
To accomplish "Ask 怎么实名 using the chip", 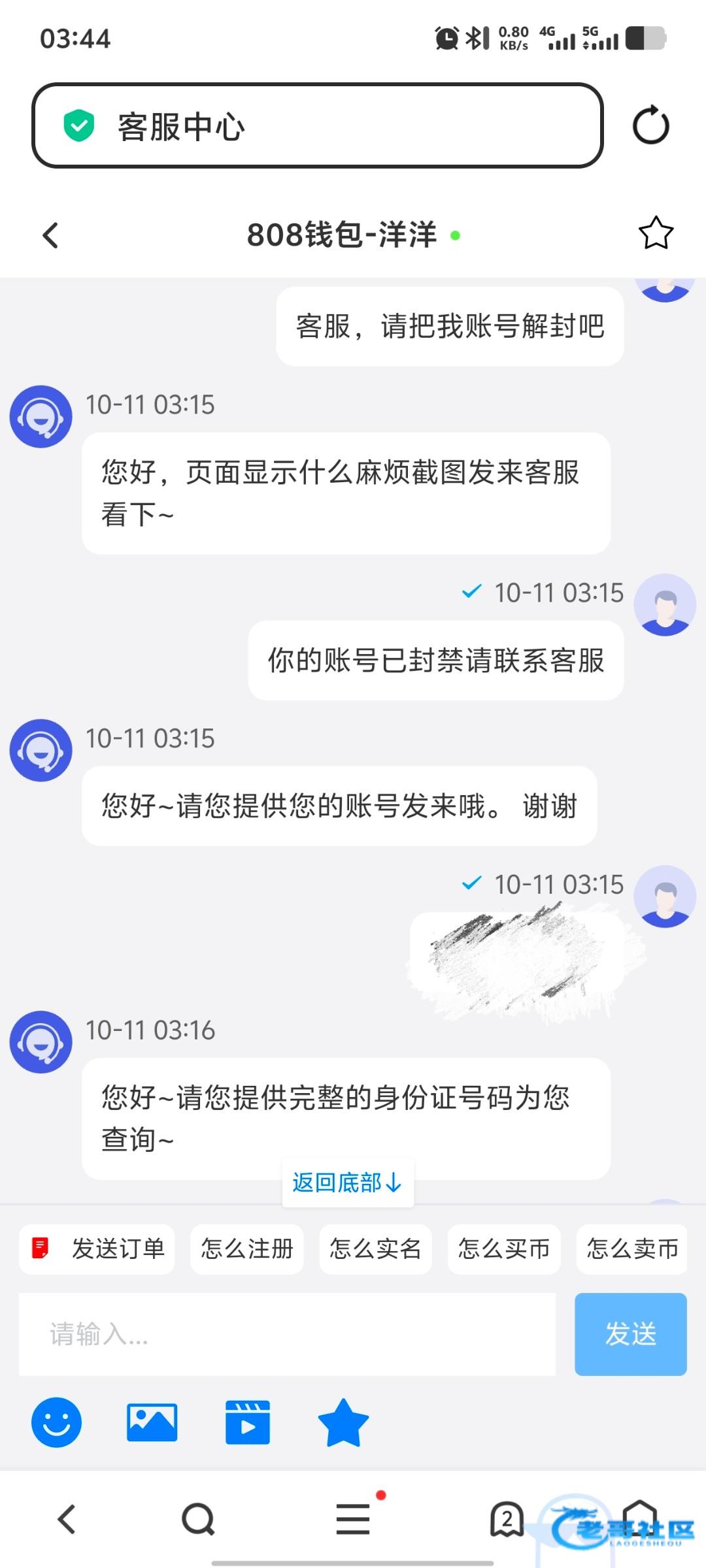I will point(375,1249).
